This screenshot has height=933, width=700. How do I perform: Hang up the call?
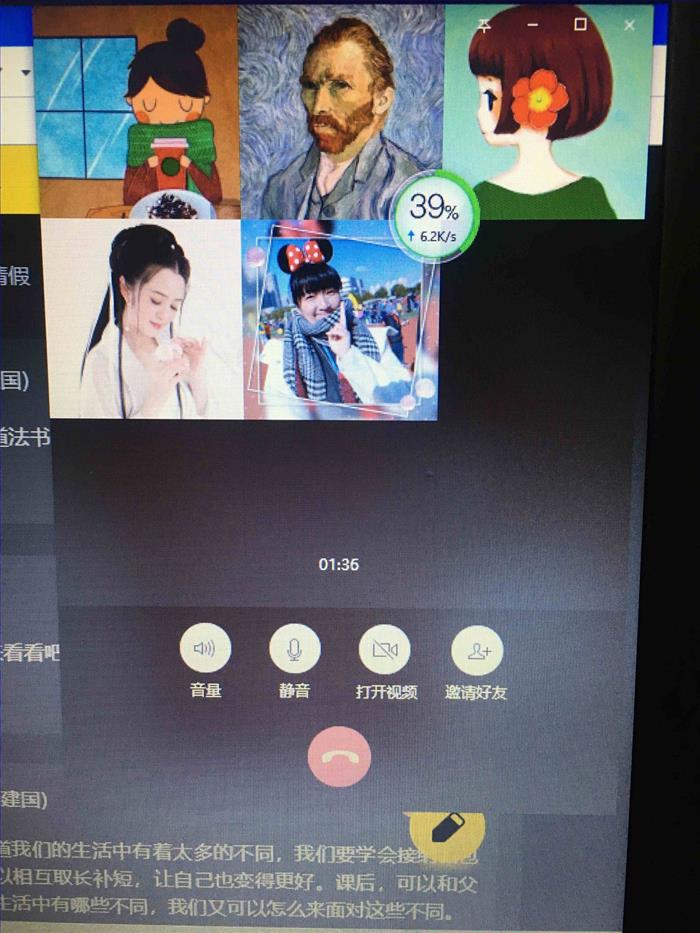pos(340,756)
